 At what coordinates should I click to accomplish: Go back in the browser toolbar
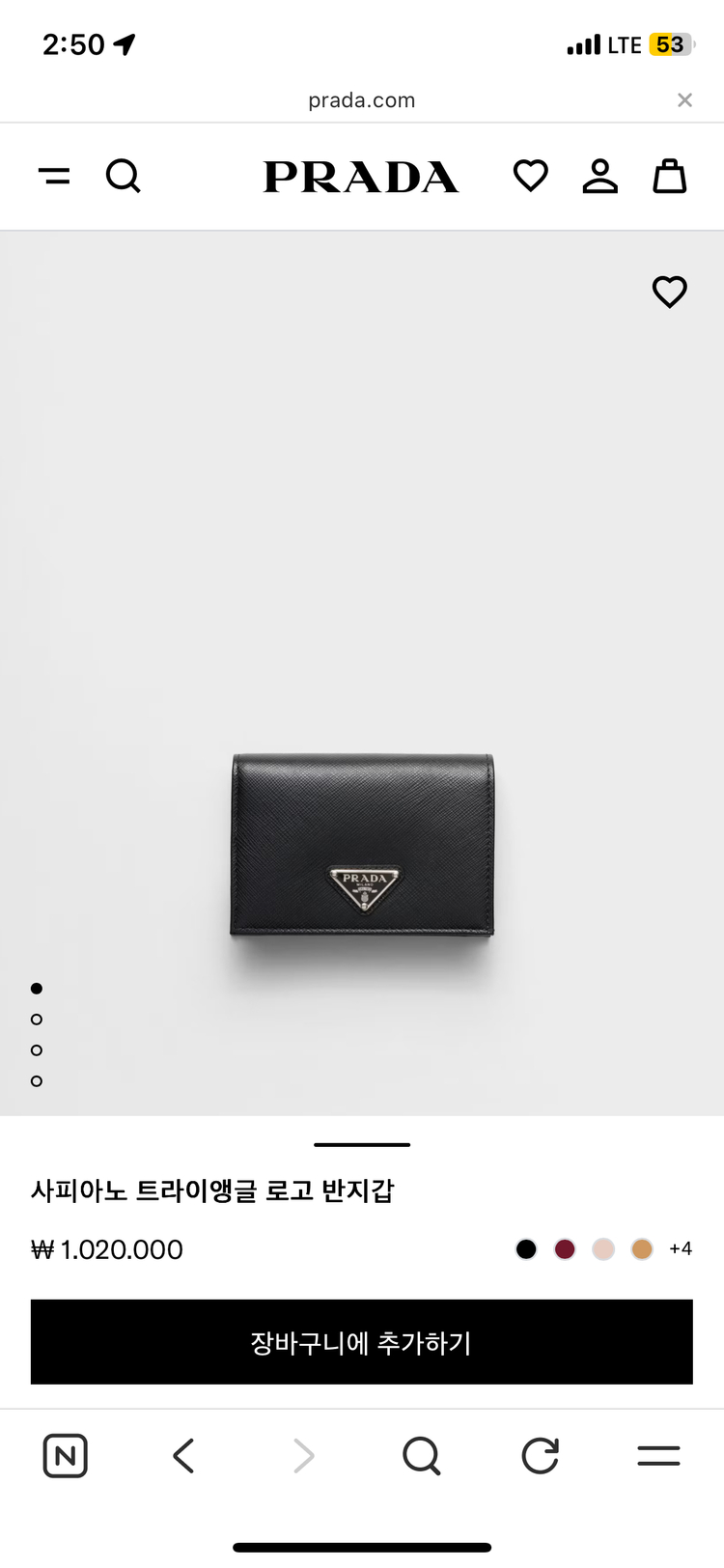coord(183,1456)
